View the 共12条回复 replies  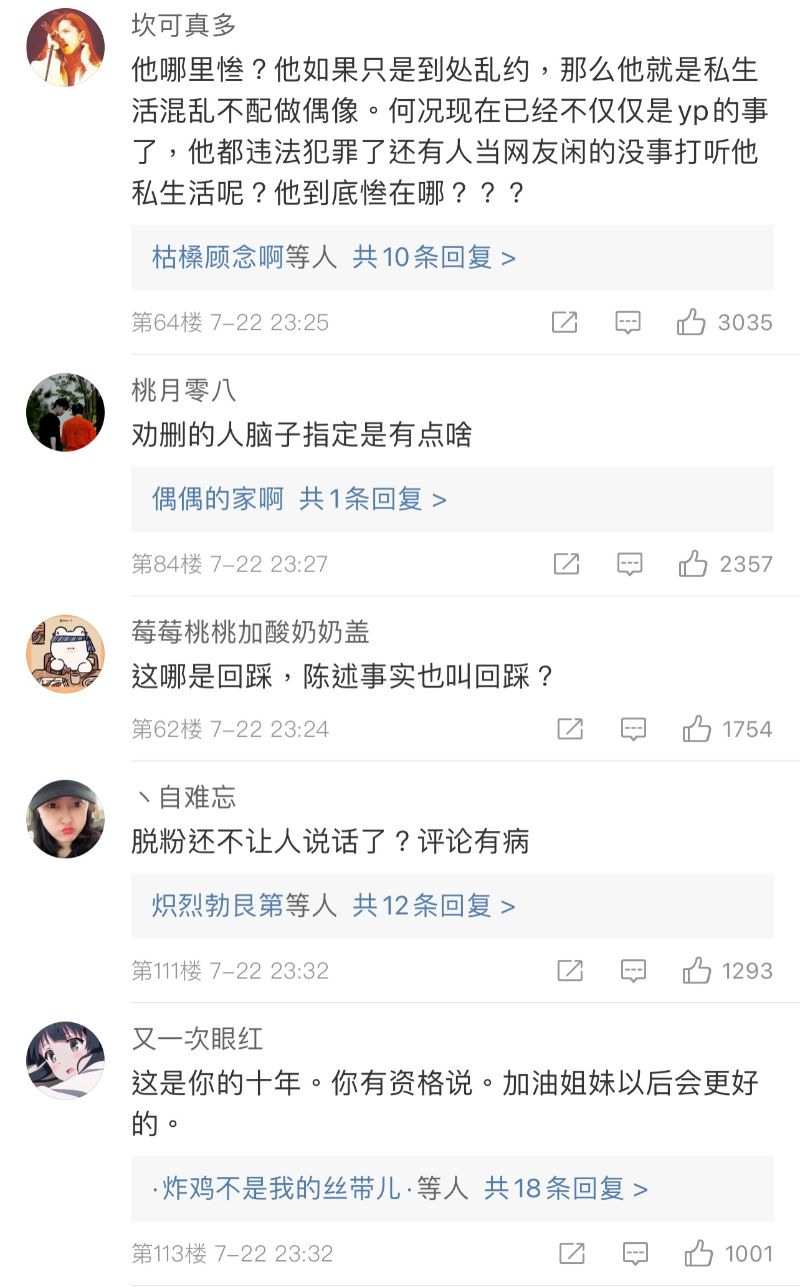[434, 906]
